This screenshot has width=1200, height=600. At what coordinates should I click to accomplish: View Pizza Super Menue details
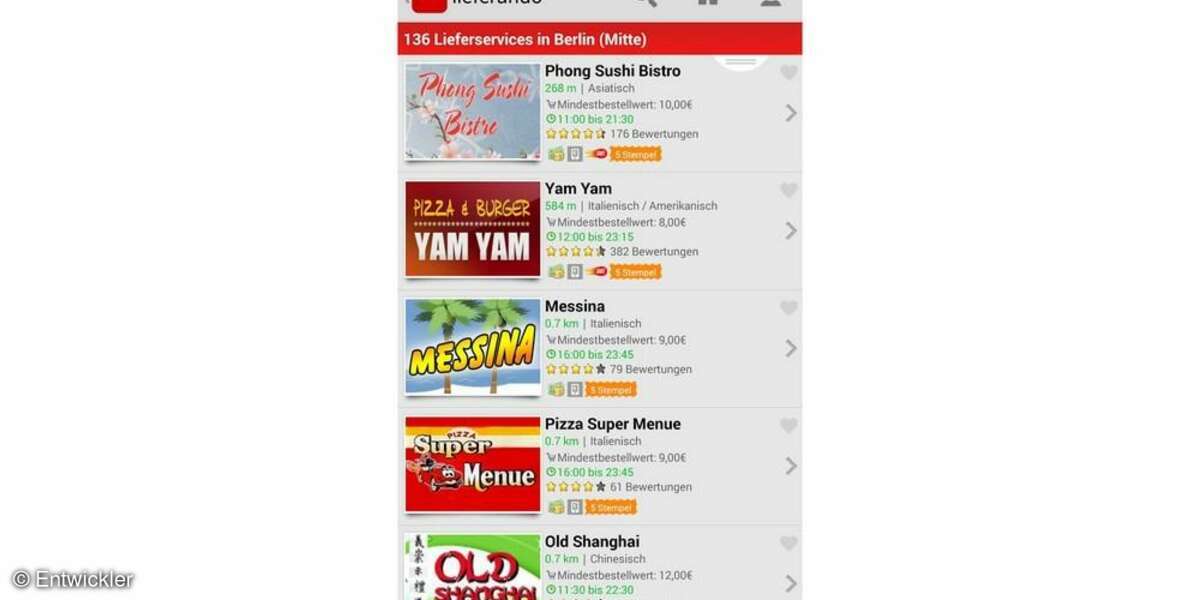point(612,425)
